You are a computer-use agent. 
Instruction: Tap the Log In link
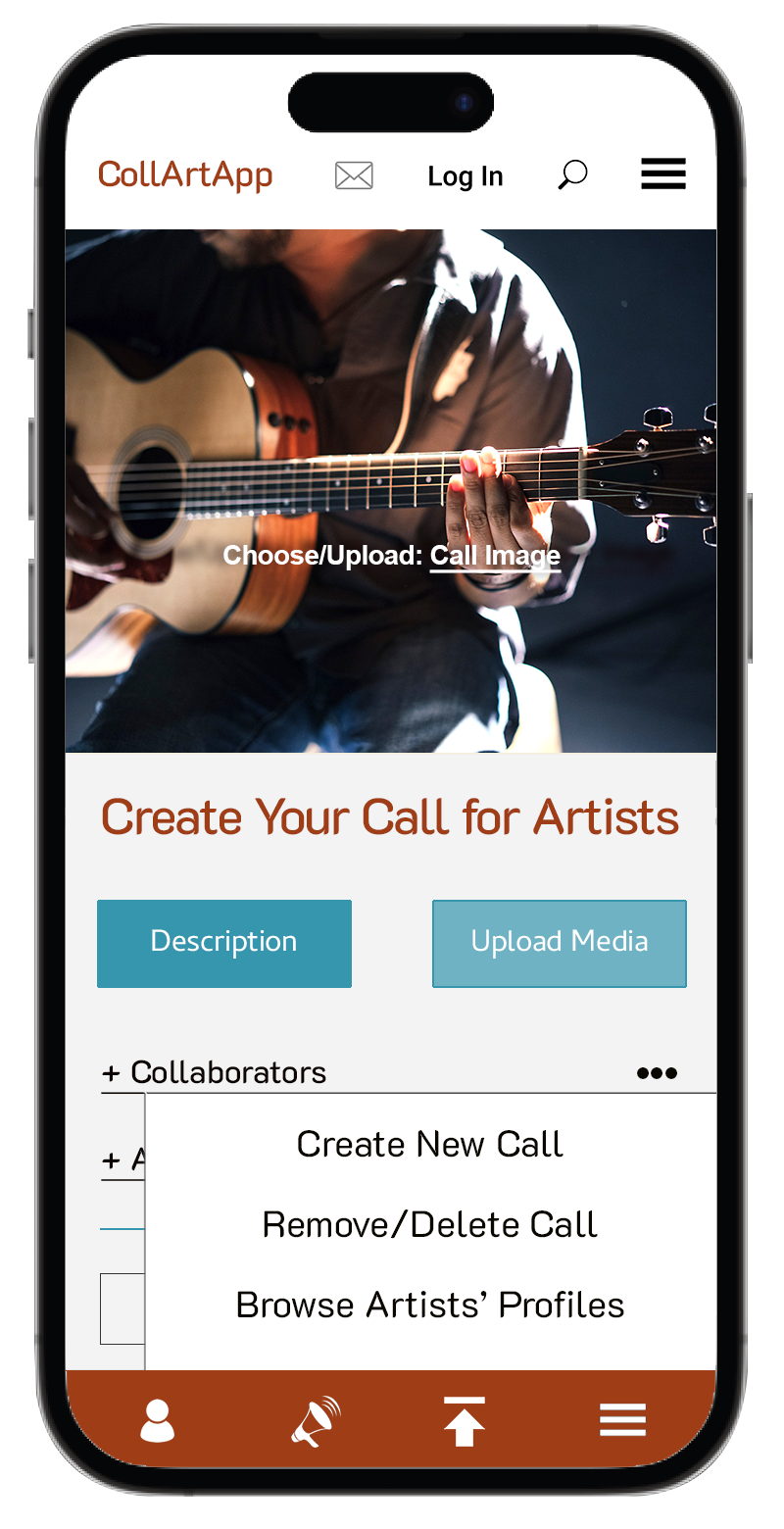click(465, 176)
